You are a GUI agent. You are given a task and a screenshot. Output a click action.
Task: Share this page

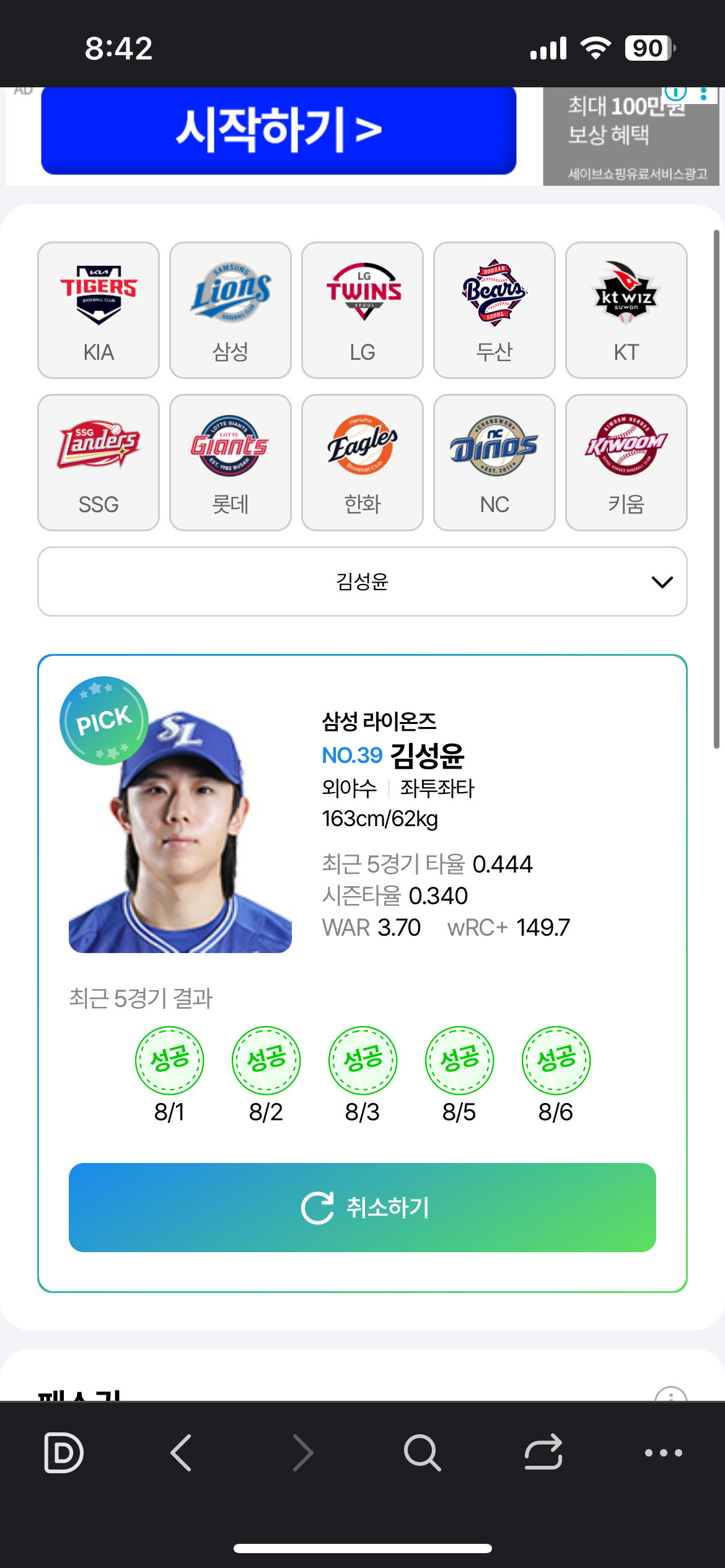click(543, 1452)
